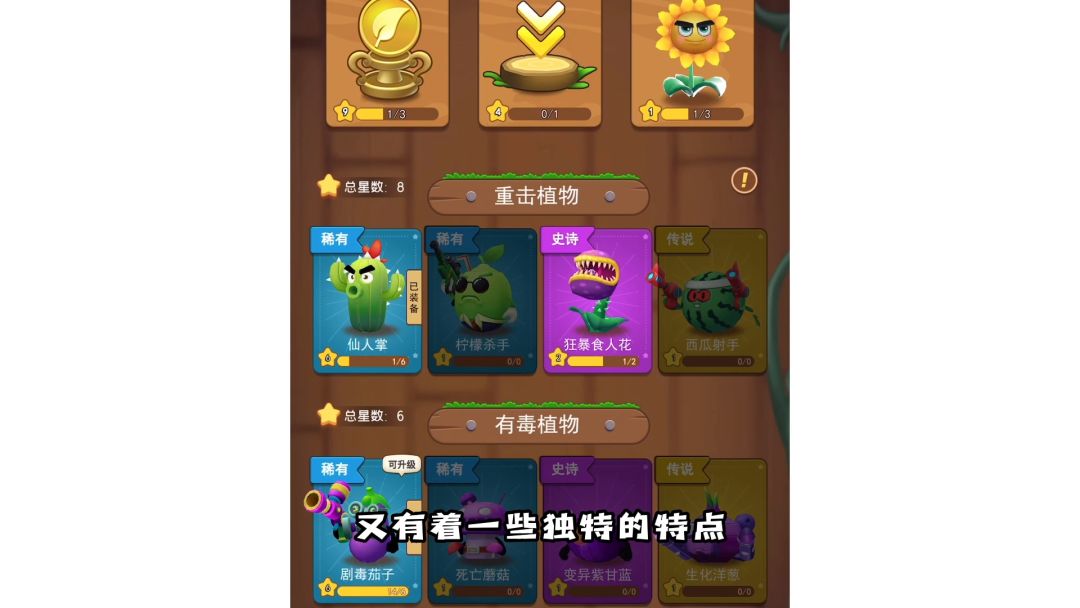Select the 仙人掌 plant card
The width and height of the screenshot is (1080, 608).
pos(367,300)
